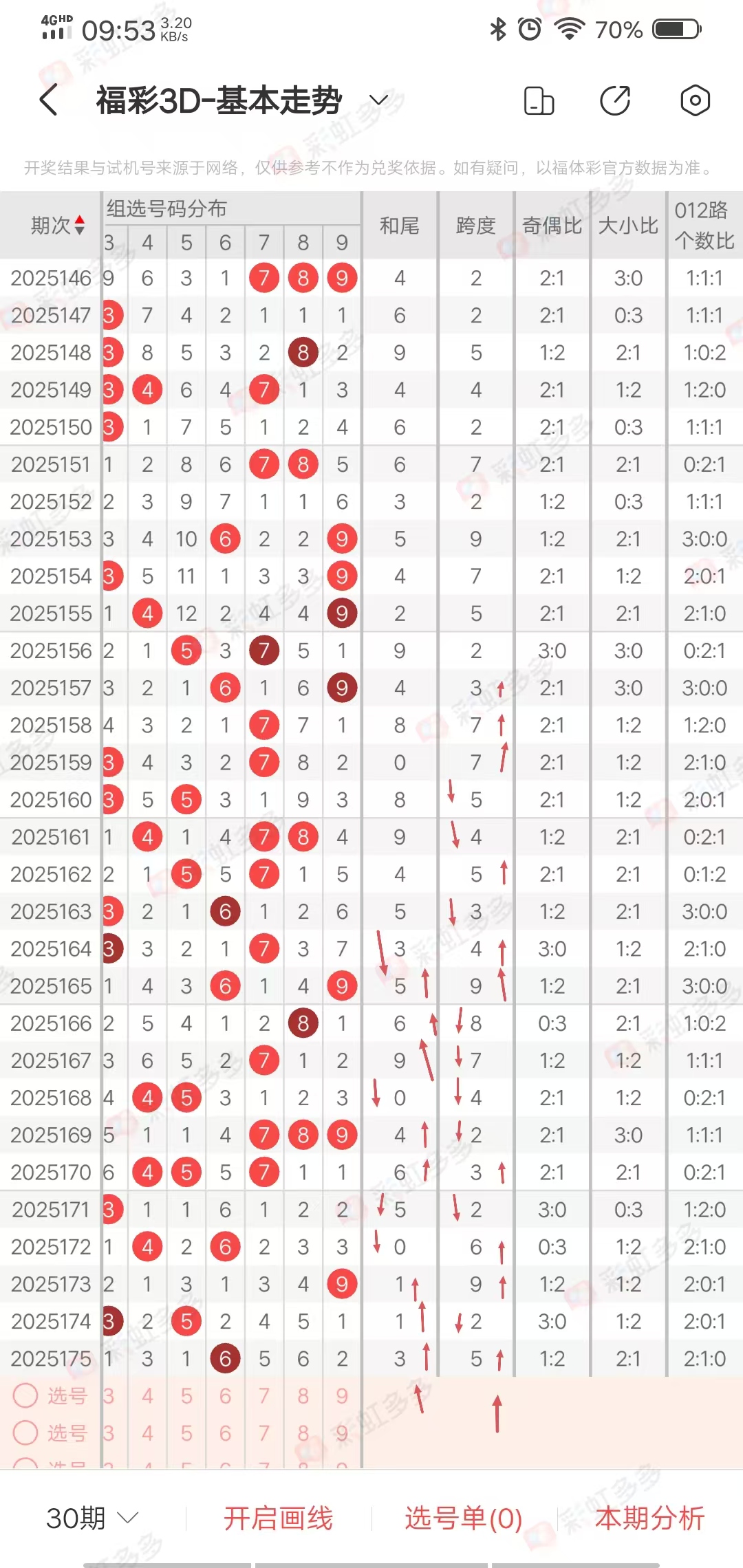Sort by 期次 column header
Screen dimensions: 743x1568
pos(58,225)
